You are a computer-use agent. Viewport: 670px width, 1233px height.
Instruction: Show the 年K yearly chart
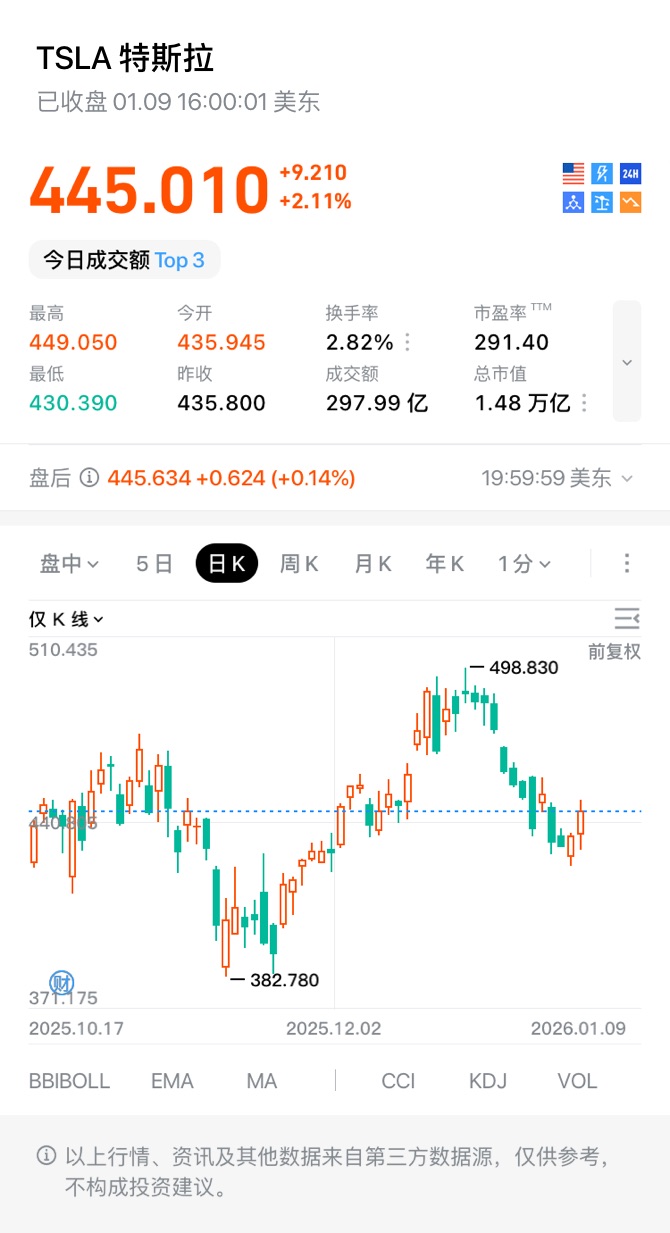444,564
